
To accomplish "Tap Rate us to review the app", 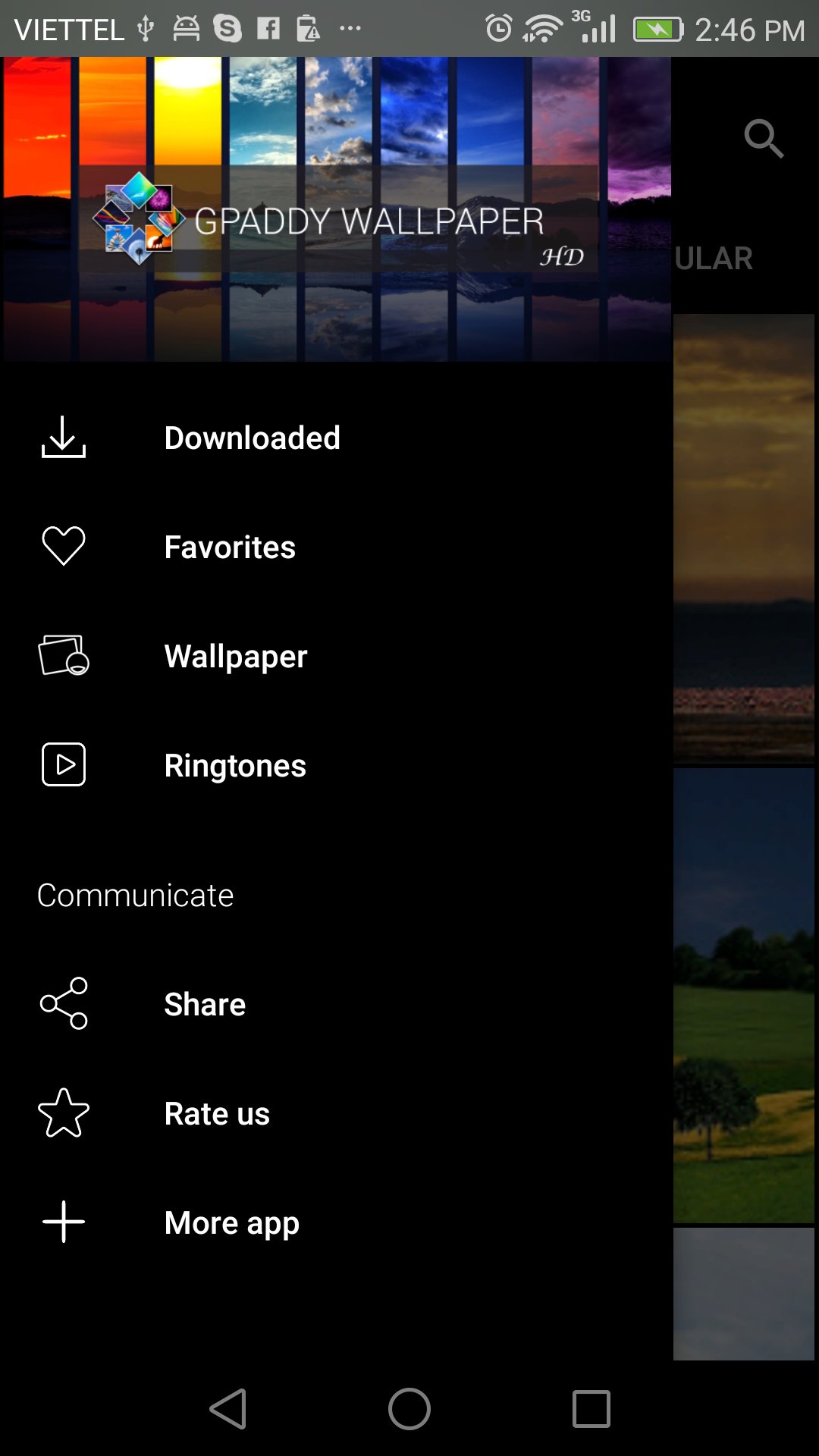I will [x=217, y=1114].
